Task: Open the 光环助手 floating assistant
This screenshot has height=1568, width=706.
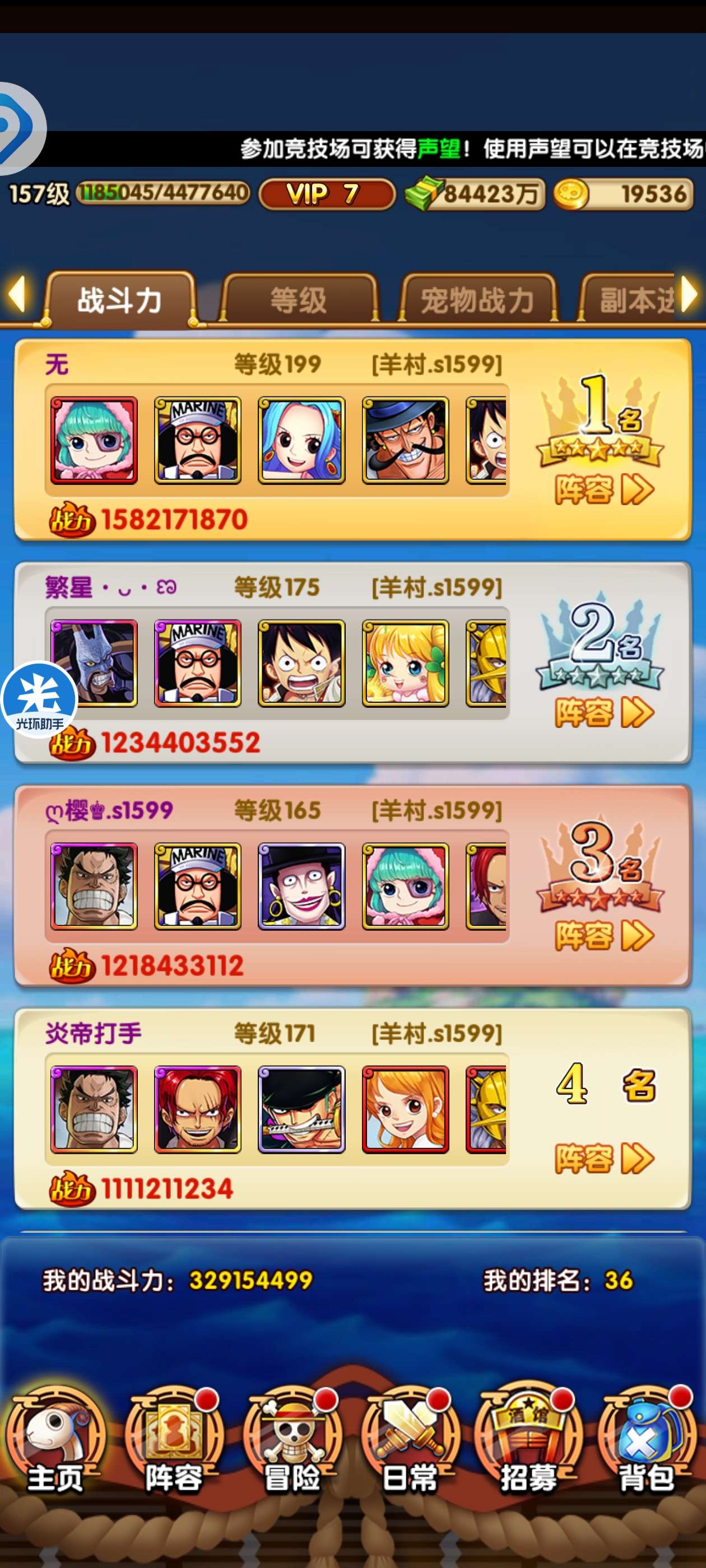Action: tap(39, 699)
